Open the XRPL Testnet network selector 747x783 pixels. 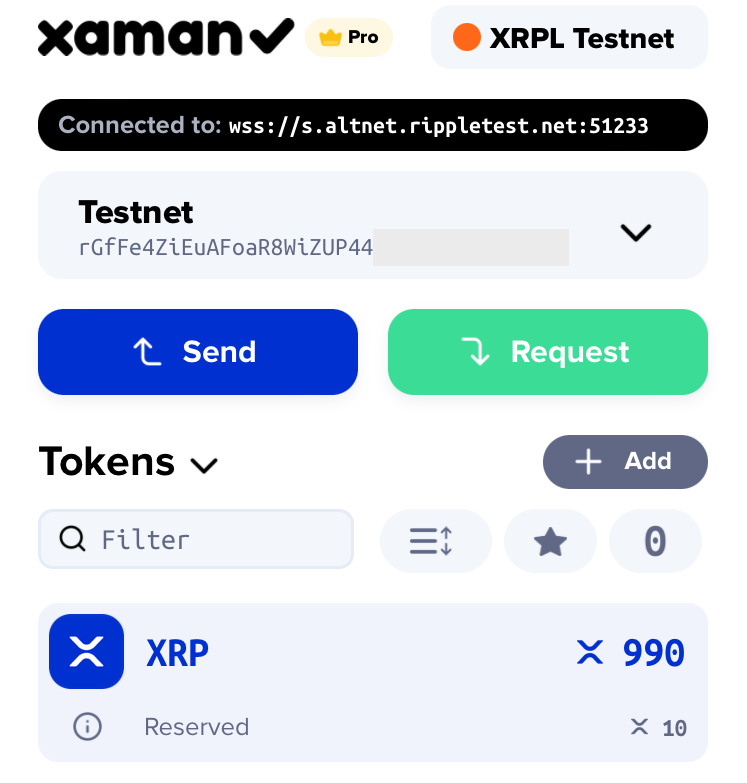(x=568, y=38)
